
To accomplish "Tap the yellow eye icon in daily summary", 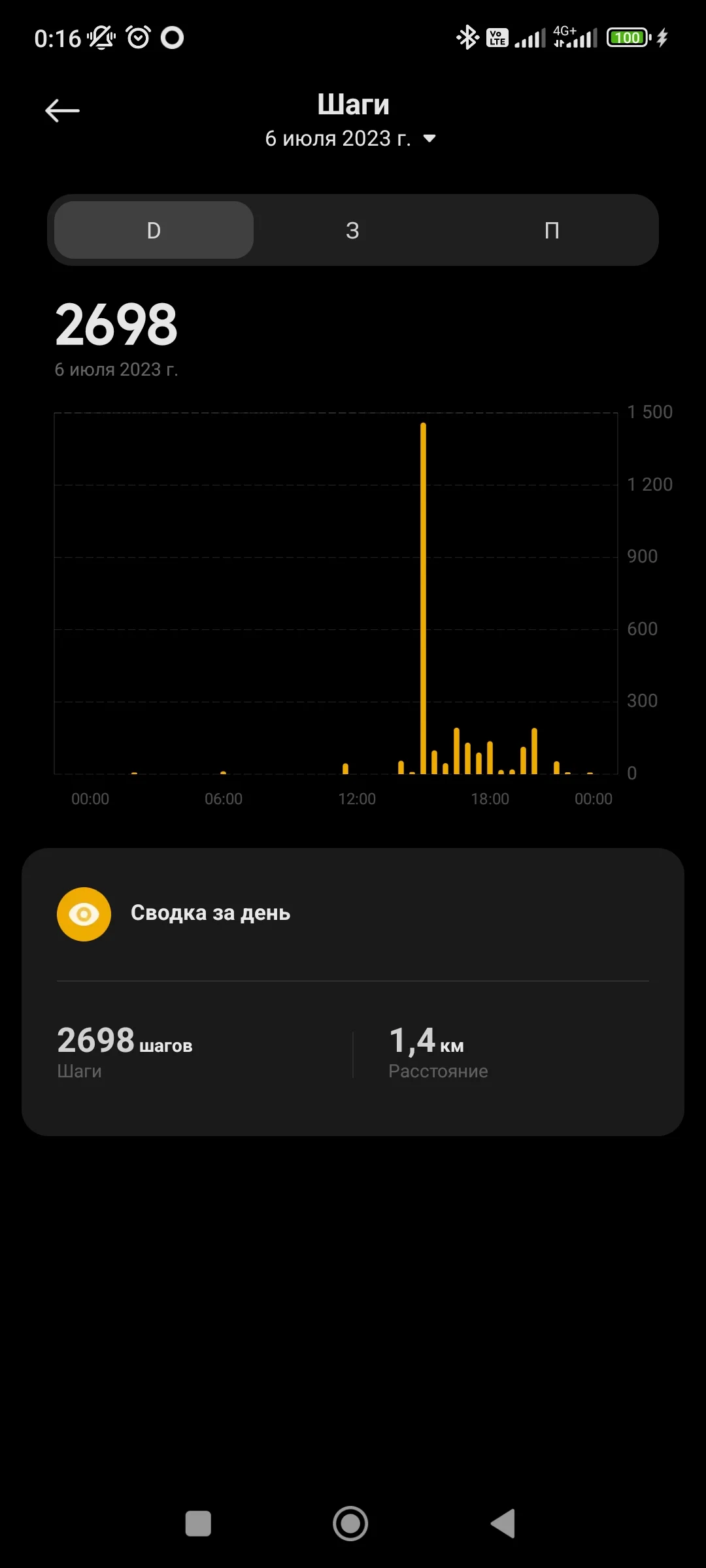I will click(84, 913).
